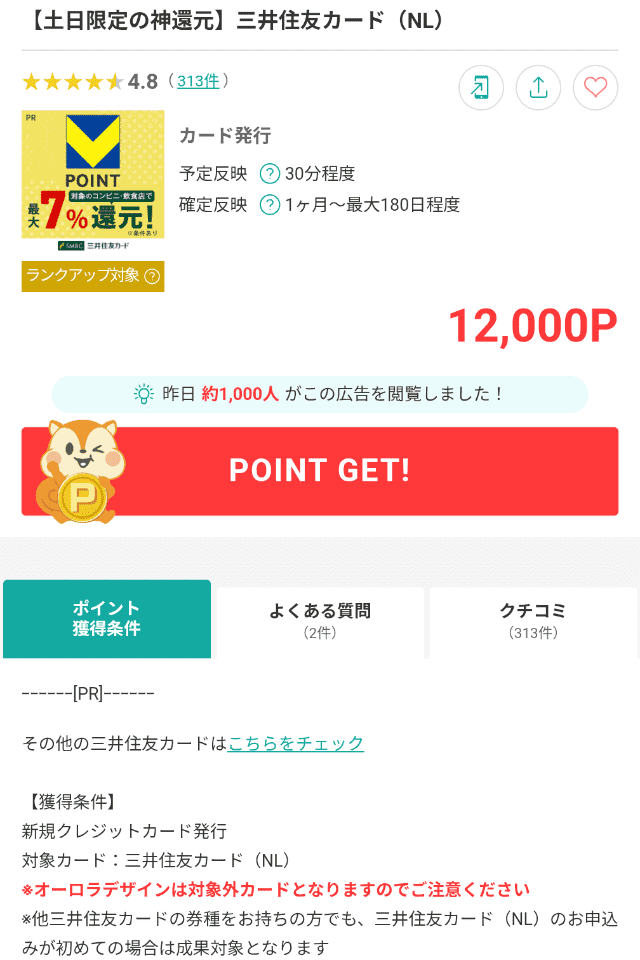Open help for 確定反映

(269, 205)
